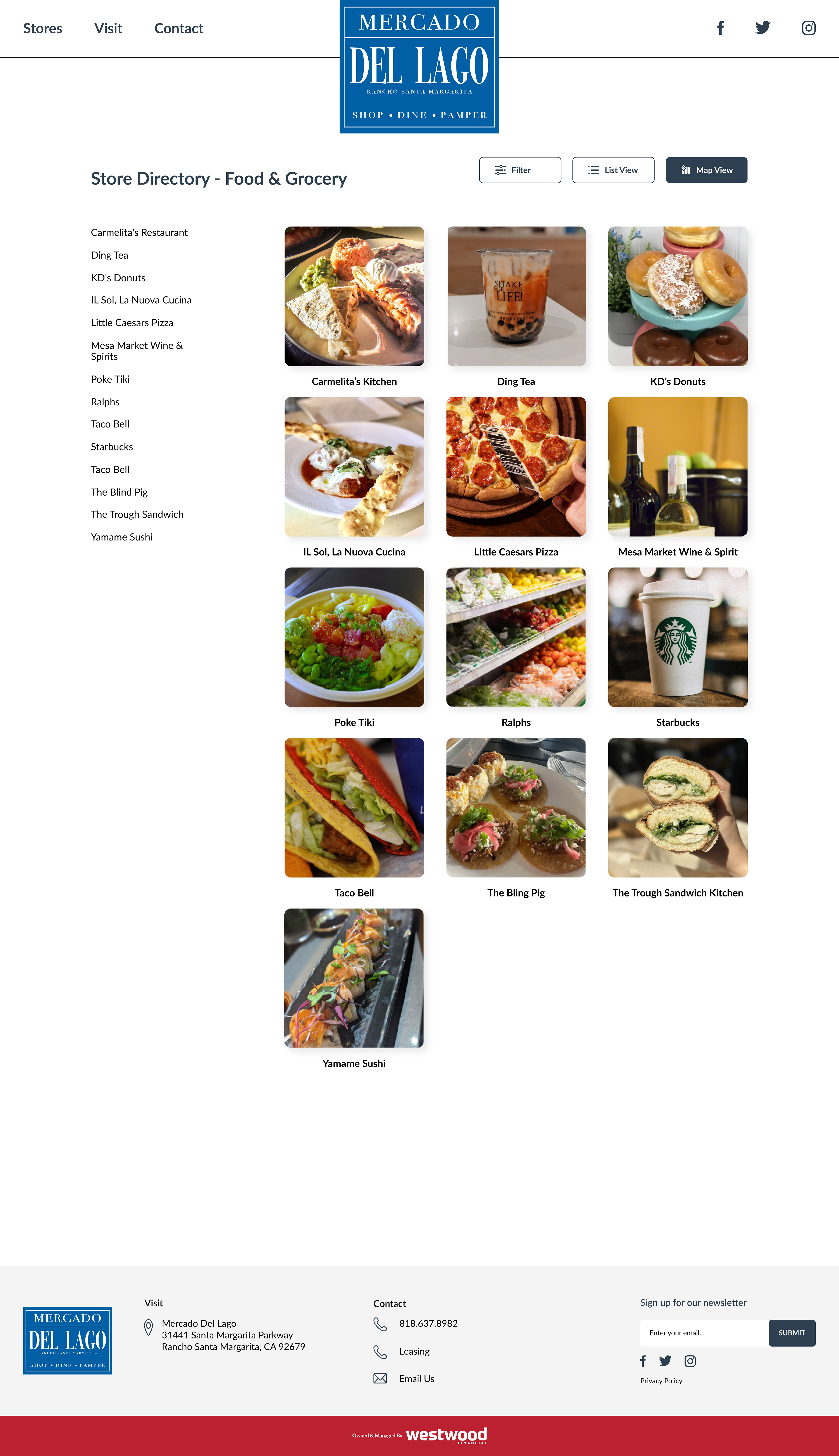Open the Stores menu in header
This screenshot has height=1456, width=839.
[x=43, y=28]
